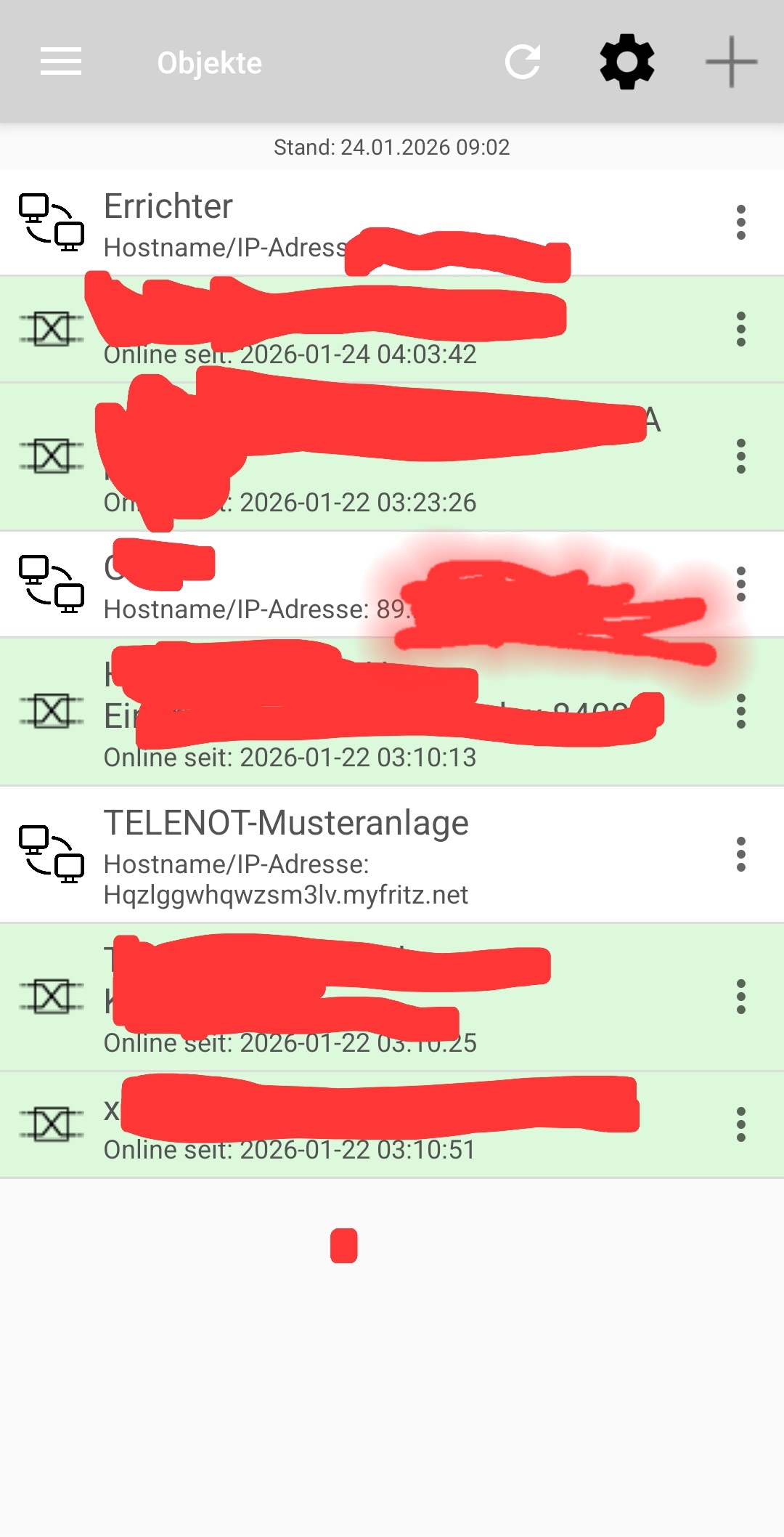
Task: Tap the three dots for the 03:10:51 object
Action: click(740, 1124)
